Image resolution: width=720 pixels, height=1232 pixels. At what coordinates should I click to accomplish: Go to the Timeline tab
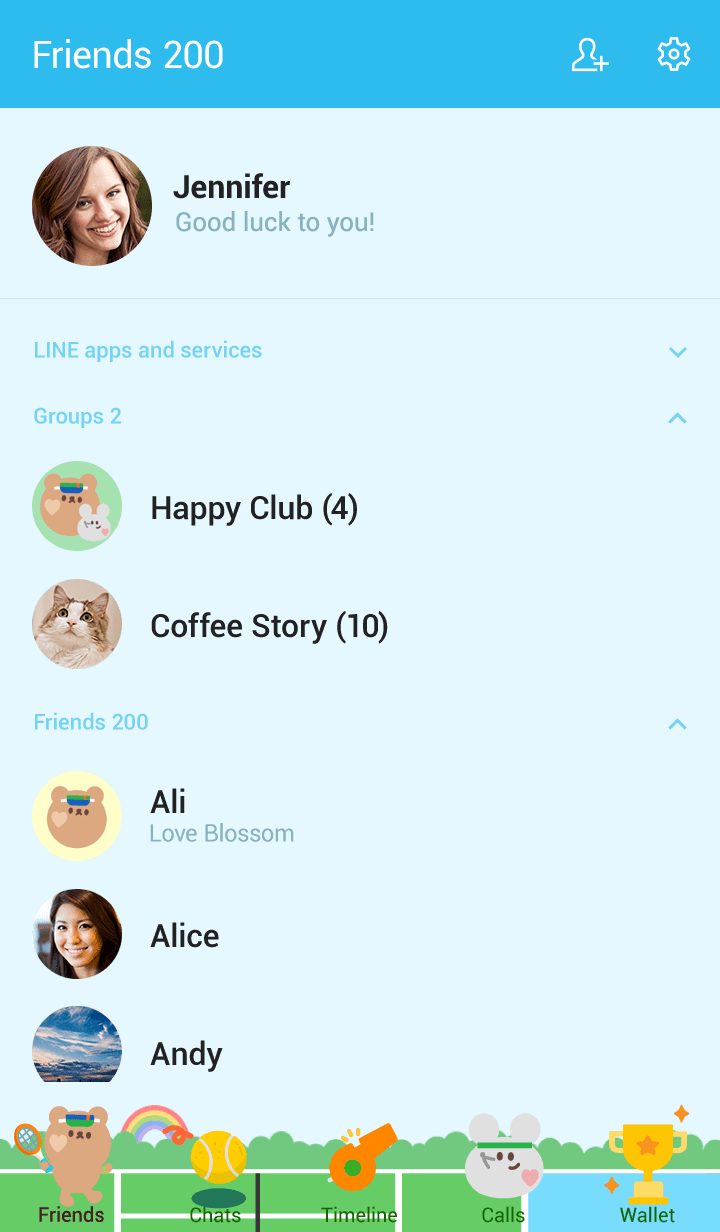(359, 1180)
